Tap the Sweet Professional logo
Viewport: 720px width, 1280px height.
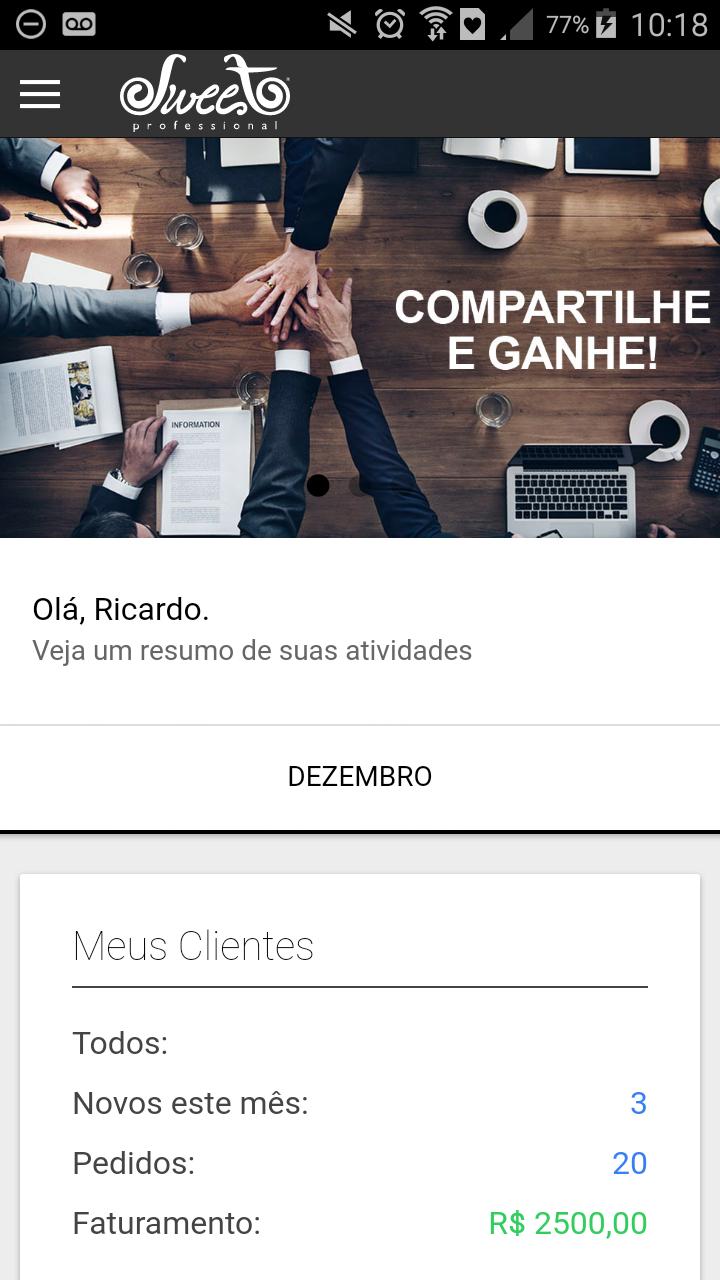[207, 94]
